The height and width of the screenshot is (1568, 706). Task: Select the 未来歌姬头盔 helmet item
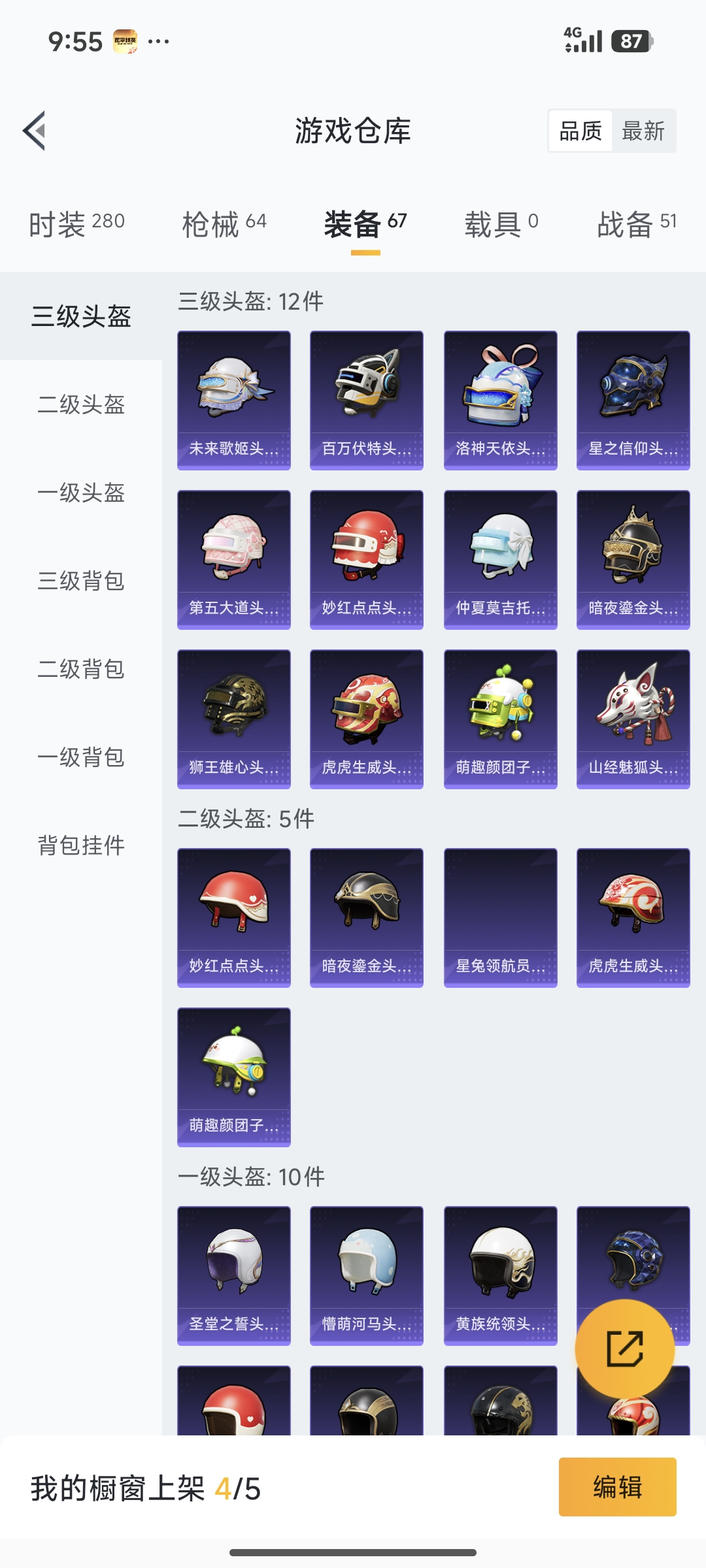(x=233, y=399)
